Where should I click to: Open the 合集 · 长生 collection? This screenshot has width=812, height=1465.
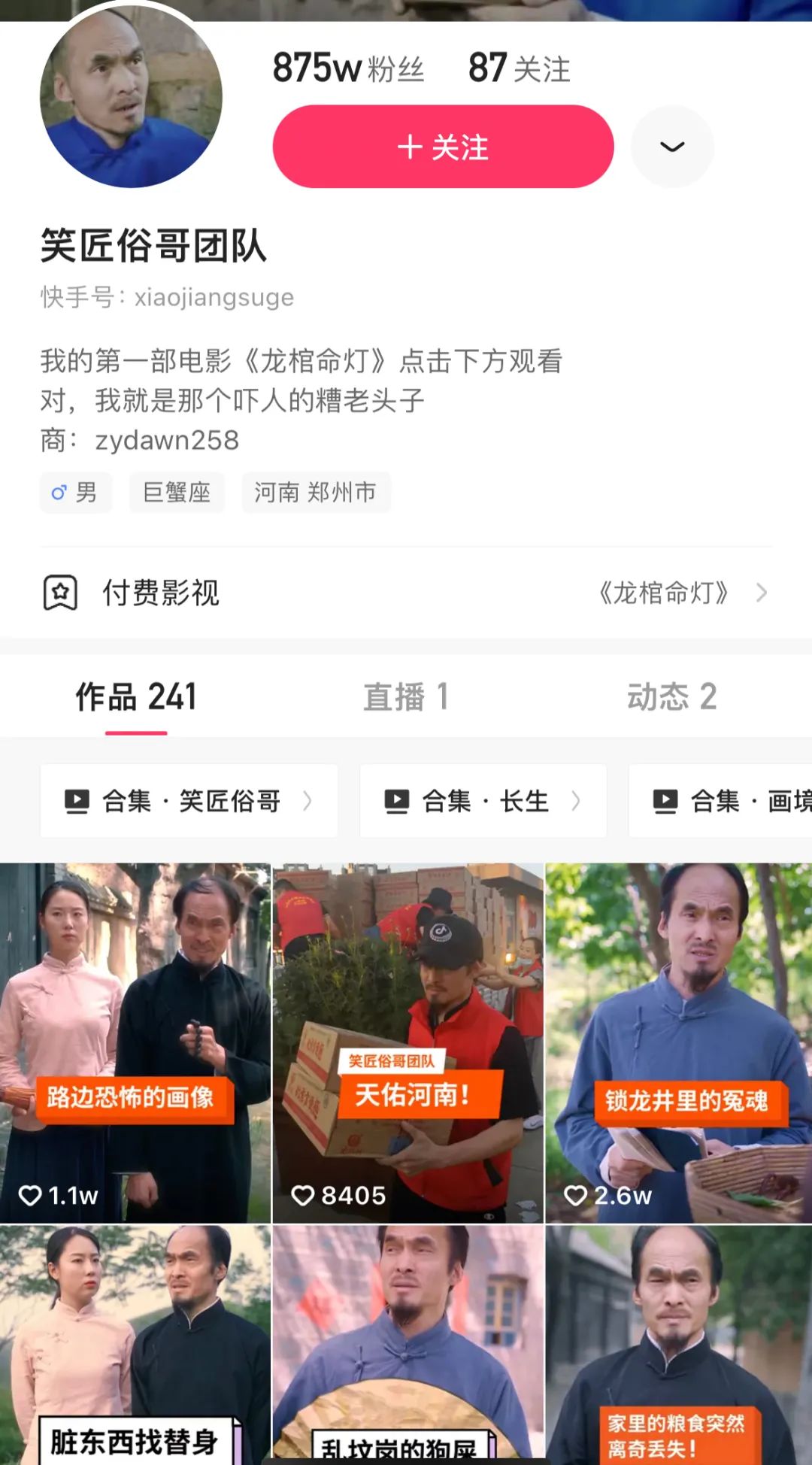tap(483, 801)
